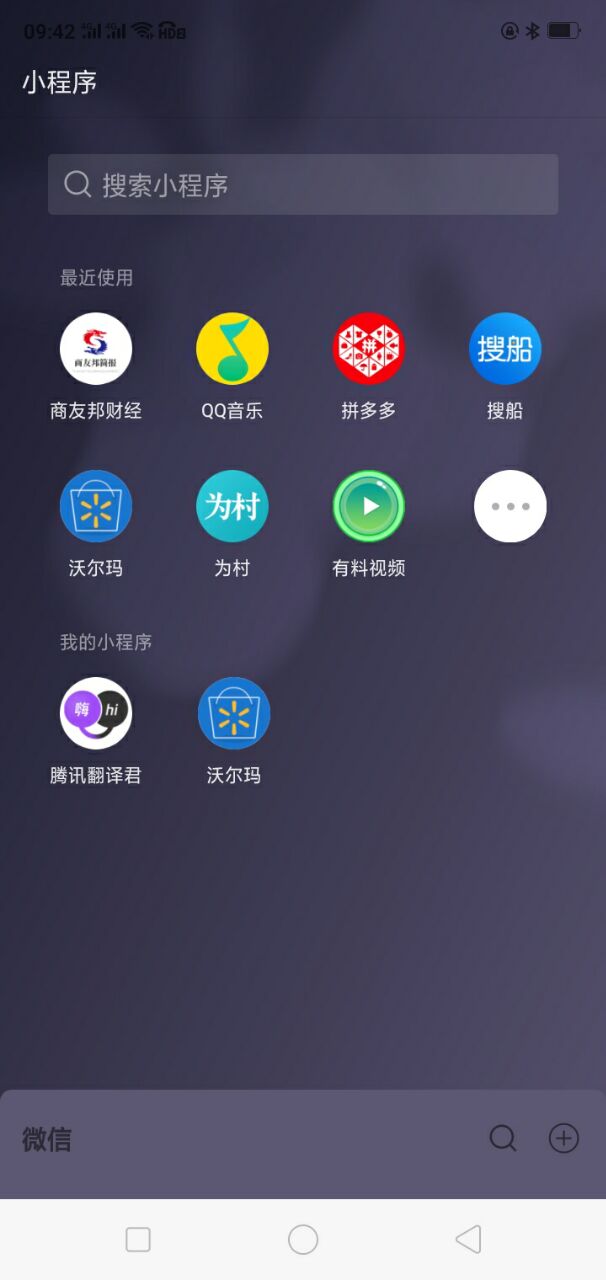Go back using the system back button
This screenshot has height=1280, width=606.
point(468,1240)
